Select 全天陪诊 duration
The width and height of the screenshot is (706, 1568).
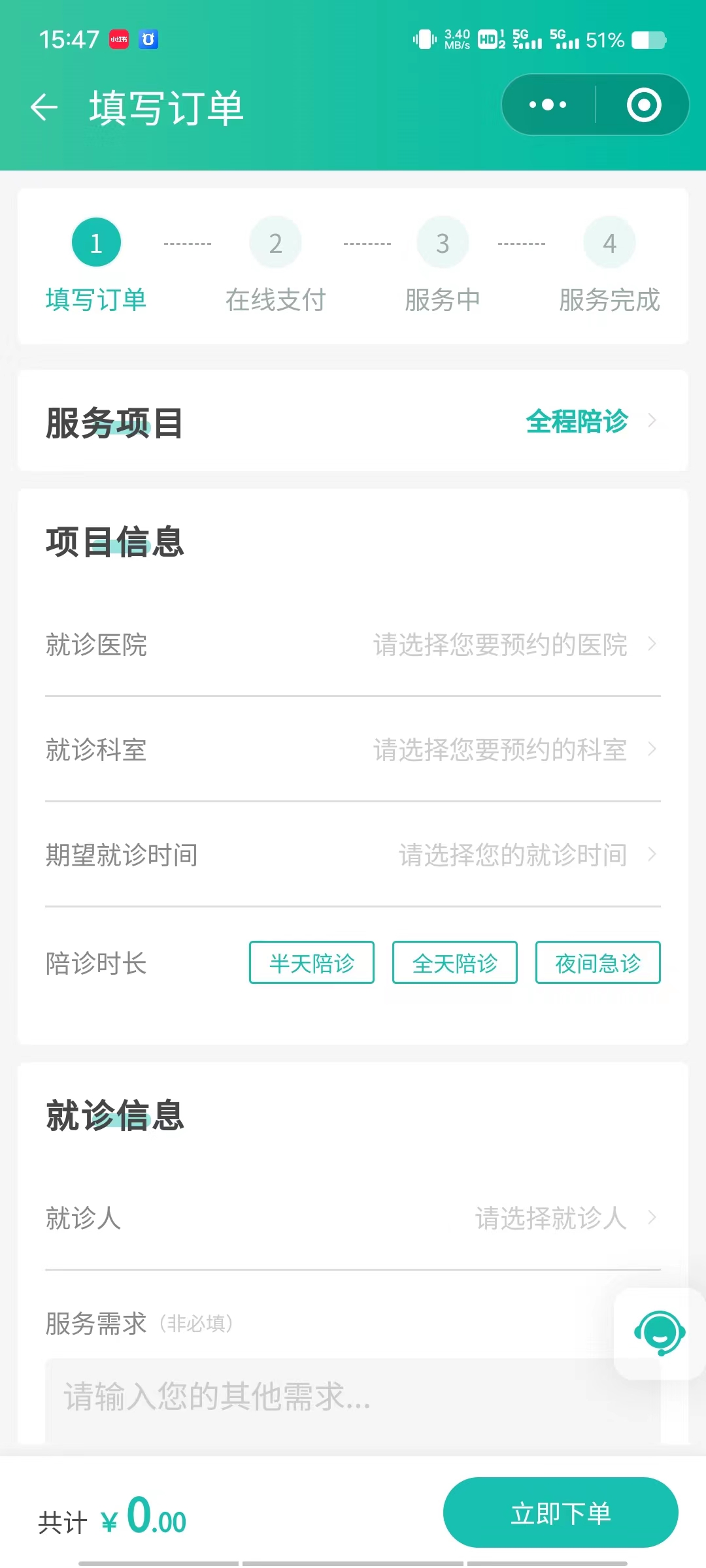(455, 962)
